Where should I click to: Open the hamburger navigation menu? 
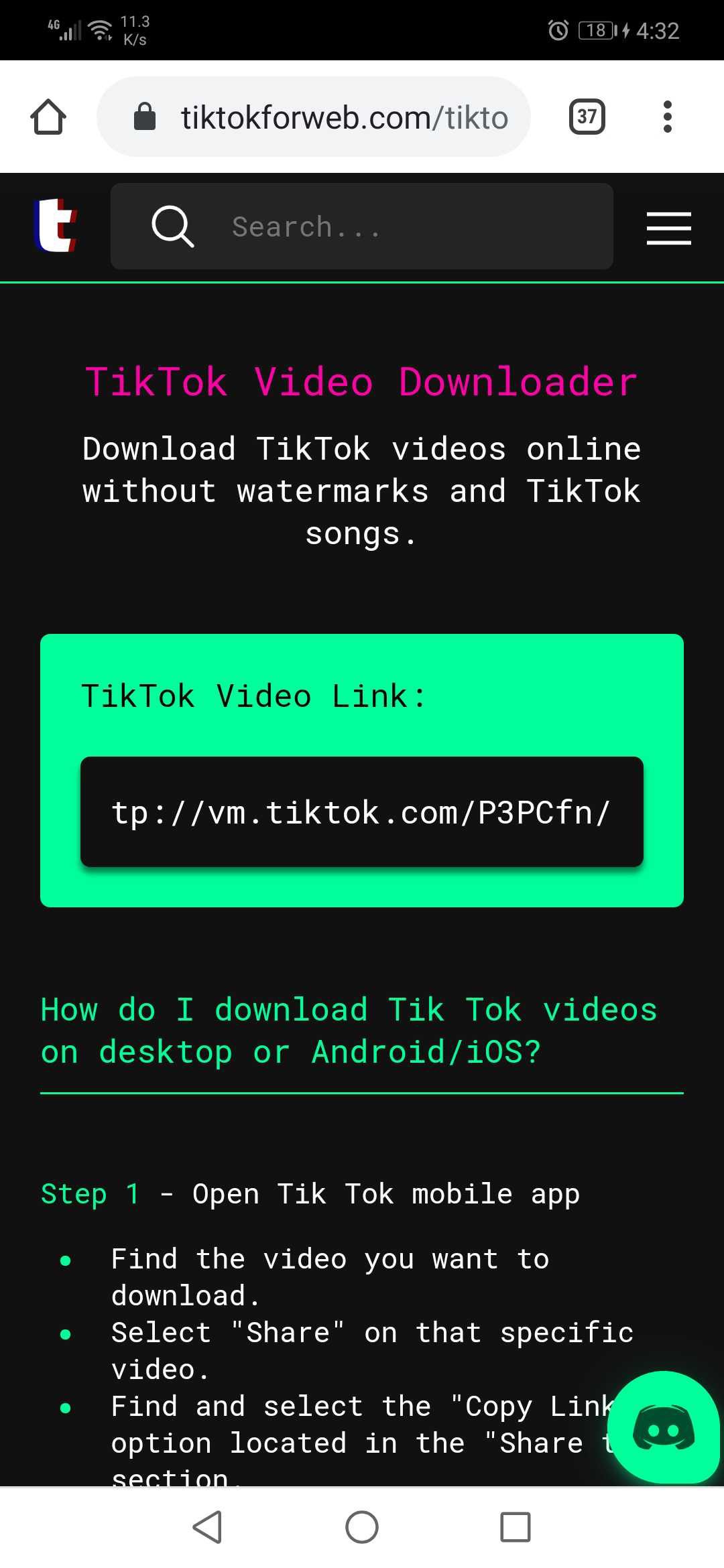pyautogui.click(x=669, y=228)
